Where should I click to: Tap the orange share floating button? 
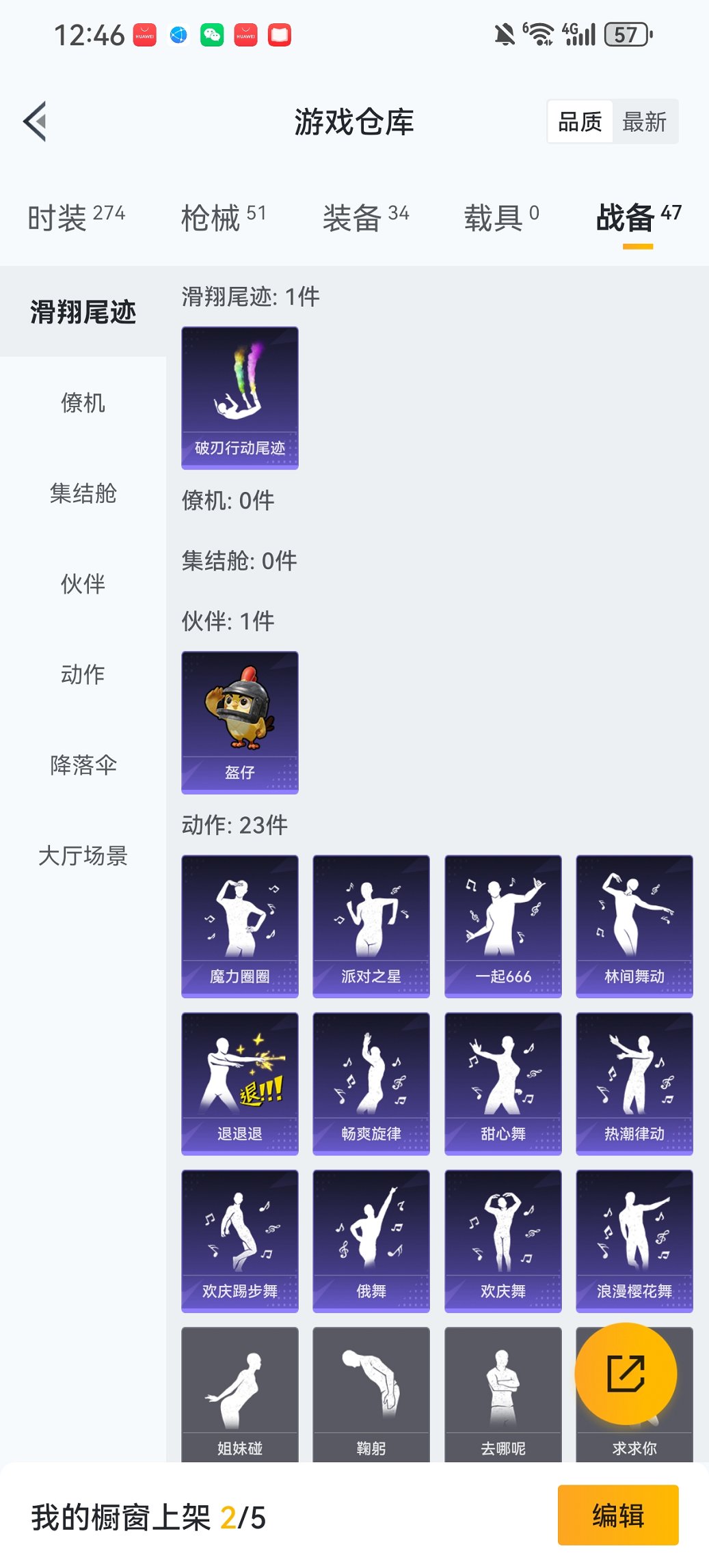coord(626,1374)
